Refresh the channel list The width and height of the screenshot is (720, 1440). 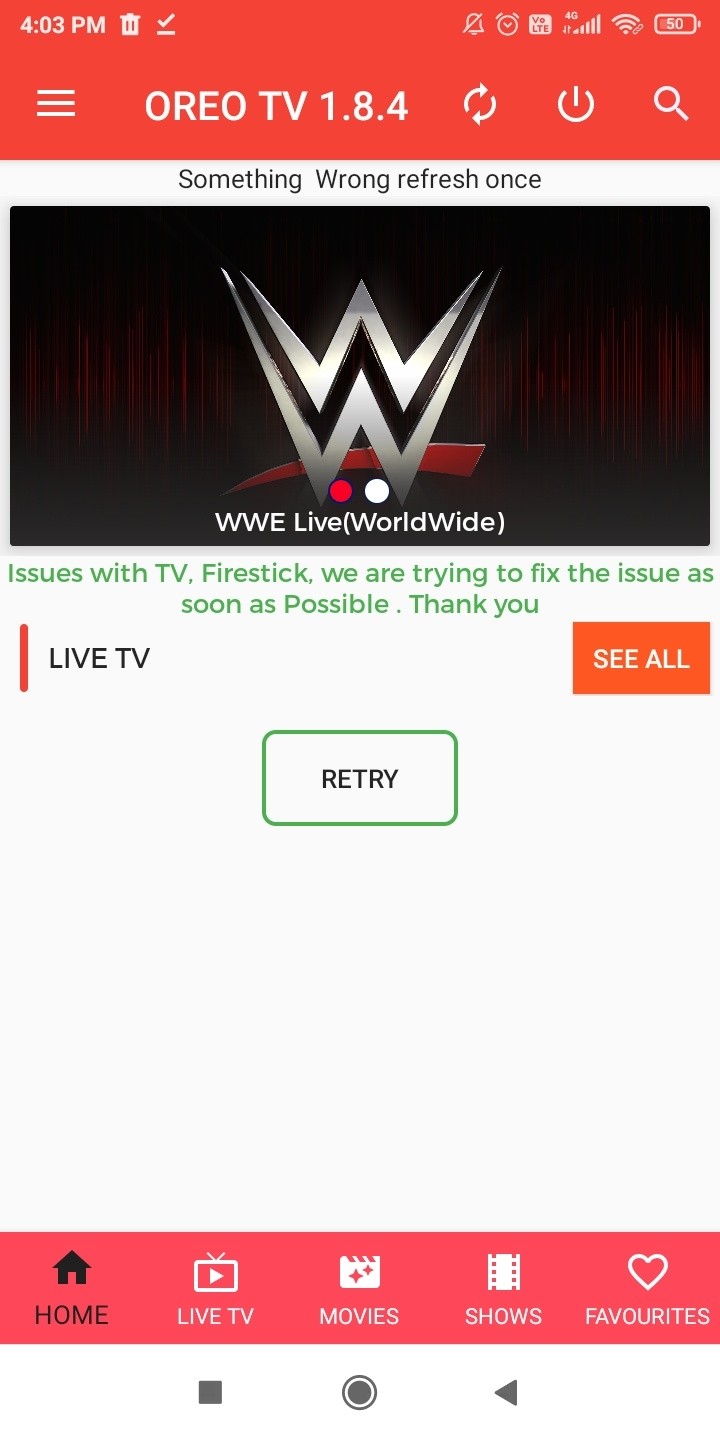(x=480, y=103)
